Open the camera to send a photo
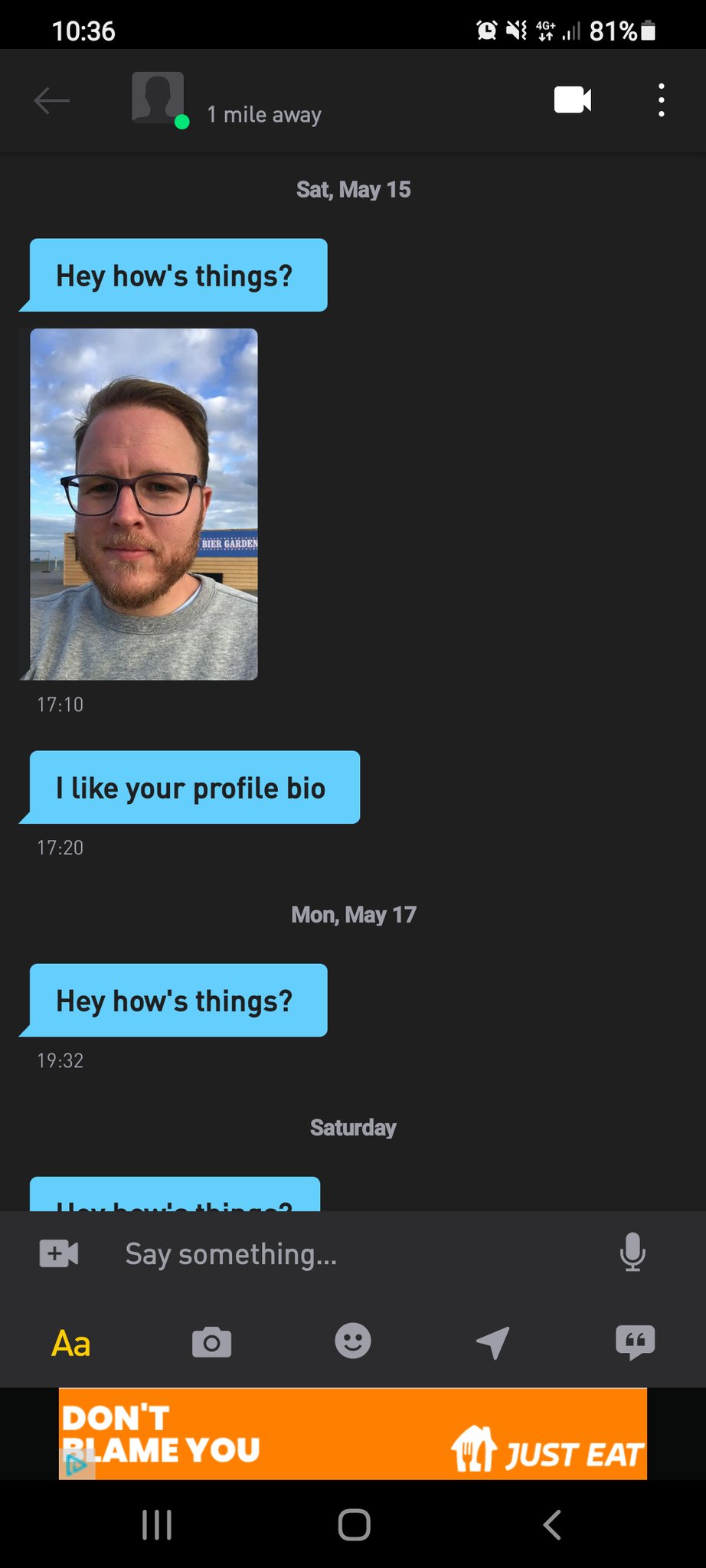Screen dimensions: 706x1568 pos(211,1343)
